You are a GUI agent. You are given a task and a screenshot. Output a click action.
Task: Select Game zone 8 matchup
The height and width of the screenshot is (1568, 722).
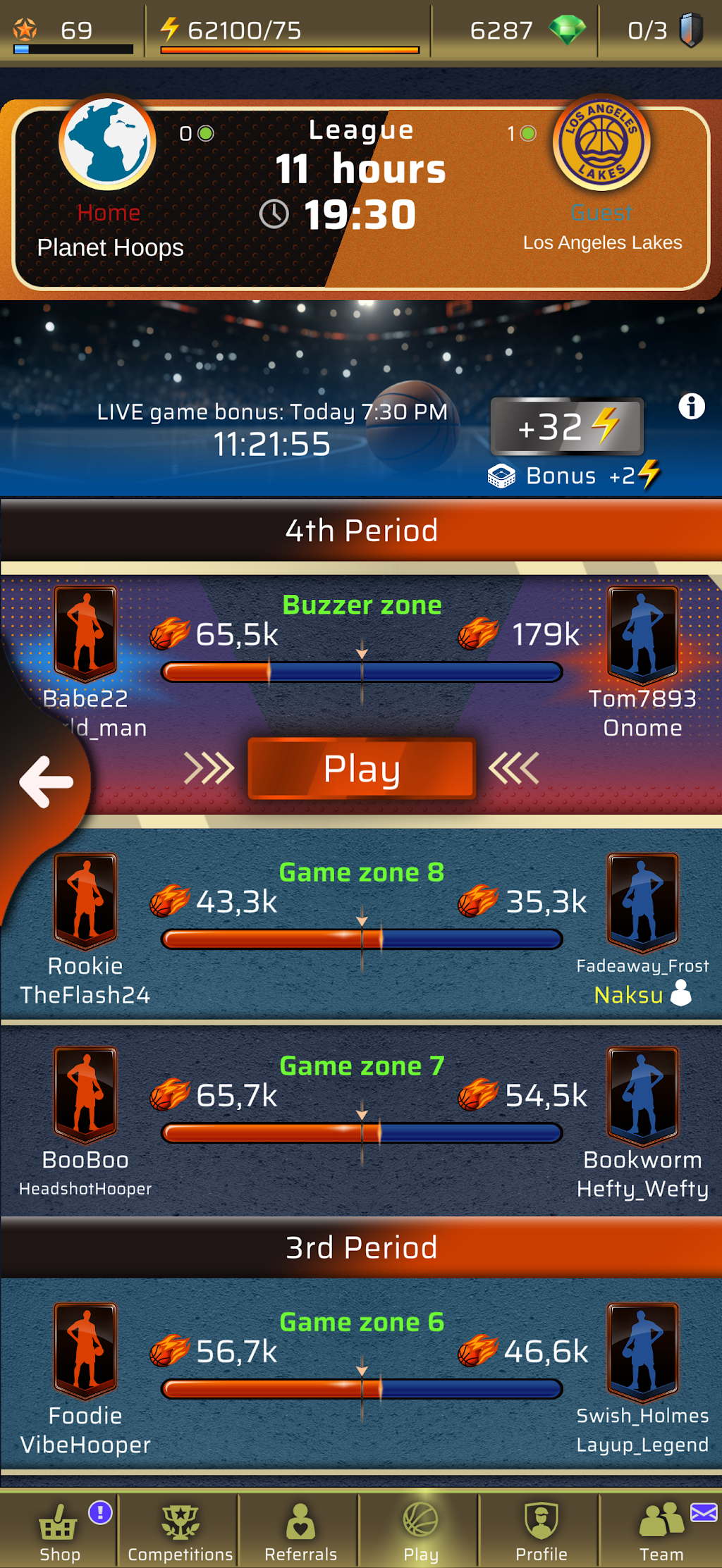[361, 924]
